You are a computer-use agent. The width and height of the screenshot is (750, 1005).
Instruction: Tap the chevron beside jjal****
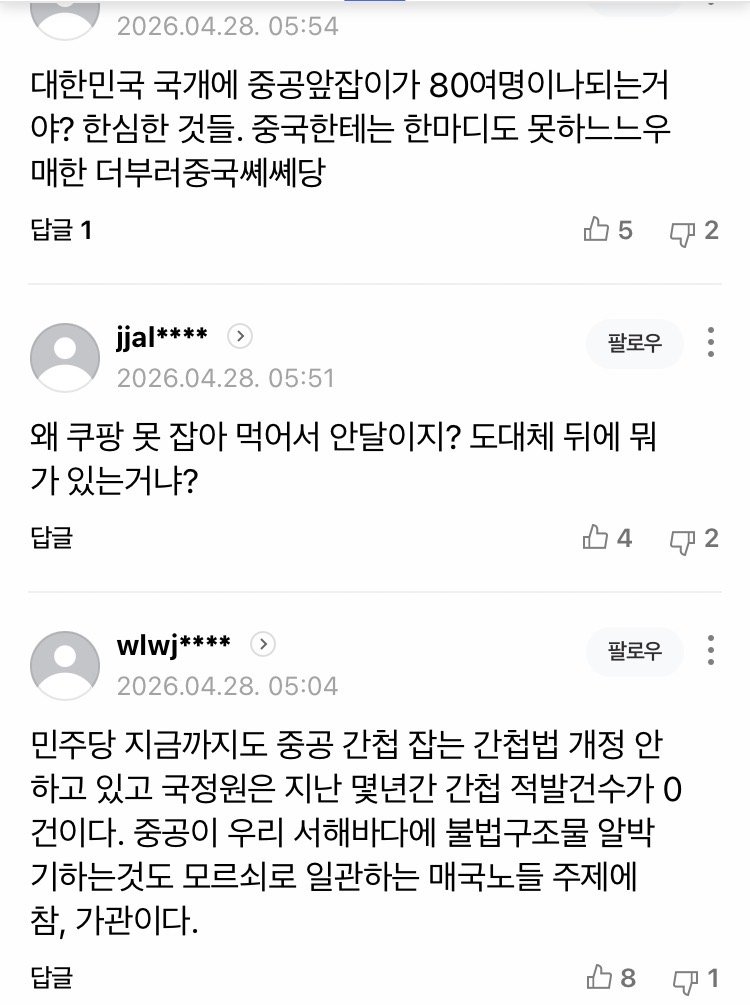pos(240,336)
